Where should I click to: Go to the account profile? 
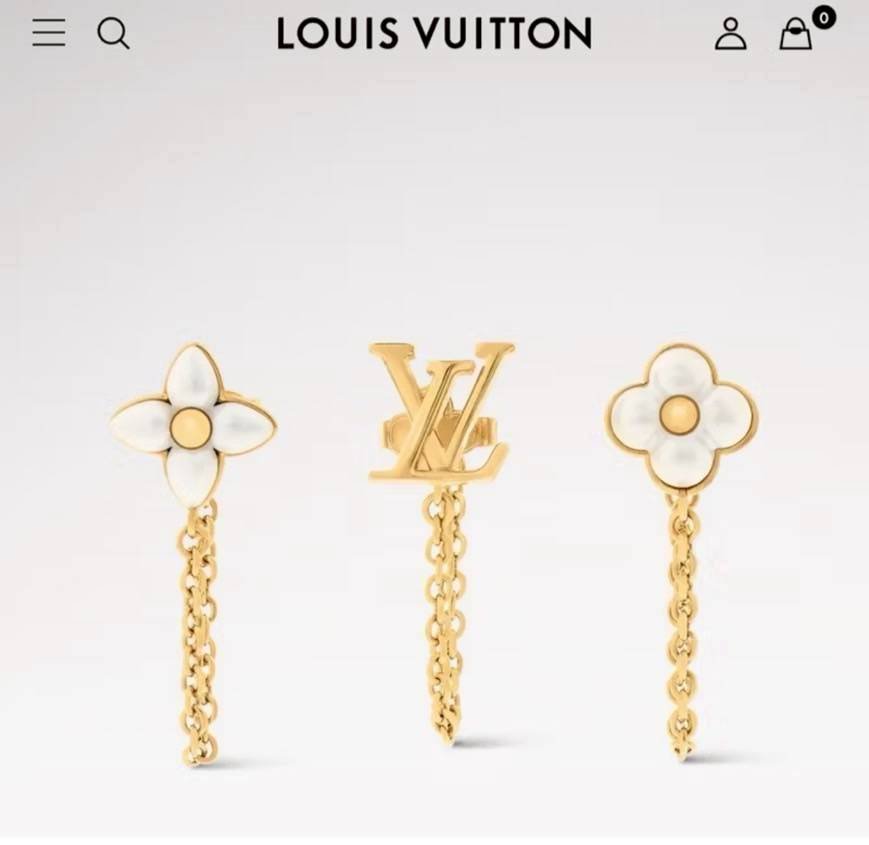[x=730, y=34]
